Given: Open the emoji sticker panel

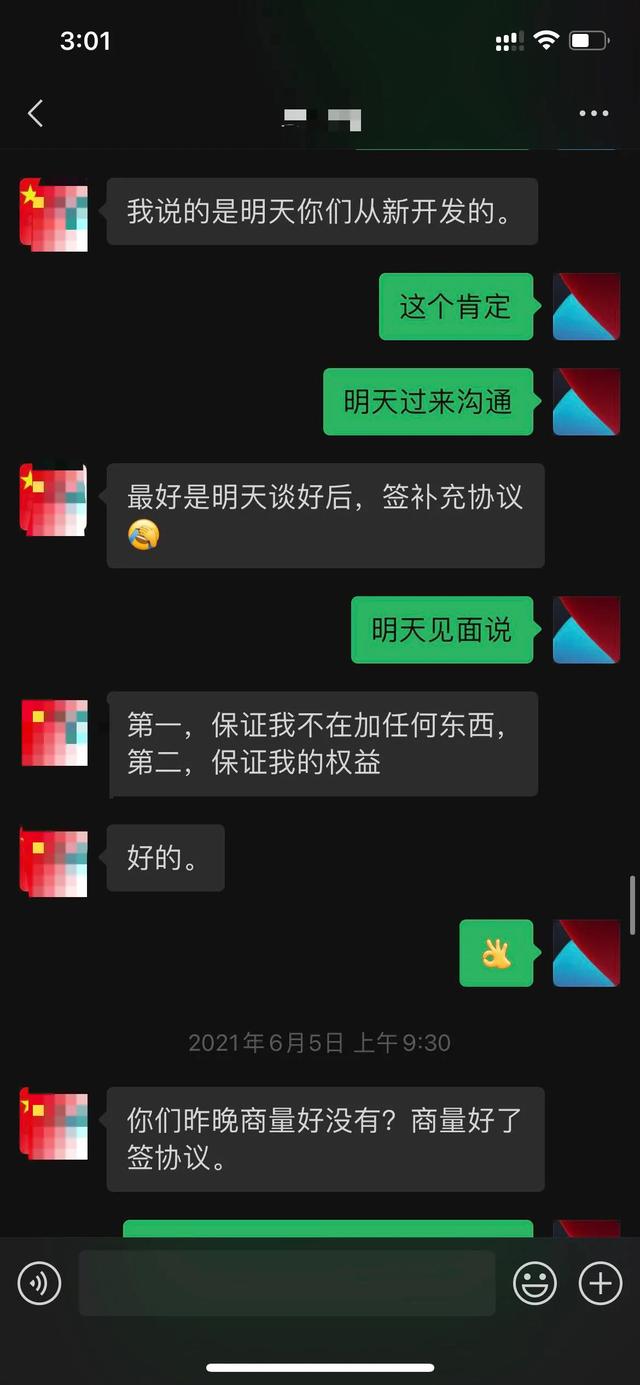Looking at the screenshot, I should click(x=535, y=1283).
